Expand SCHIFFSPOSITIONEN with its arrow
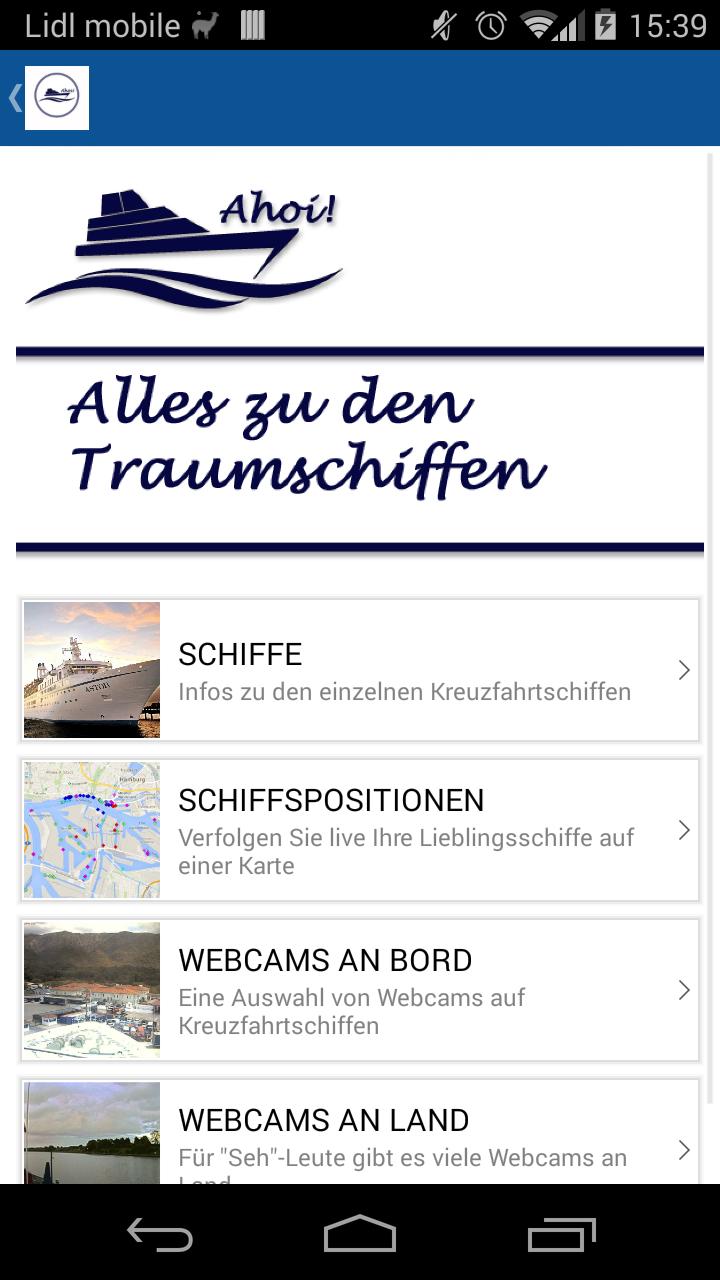720x1280 pixels. (684, 829)
